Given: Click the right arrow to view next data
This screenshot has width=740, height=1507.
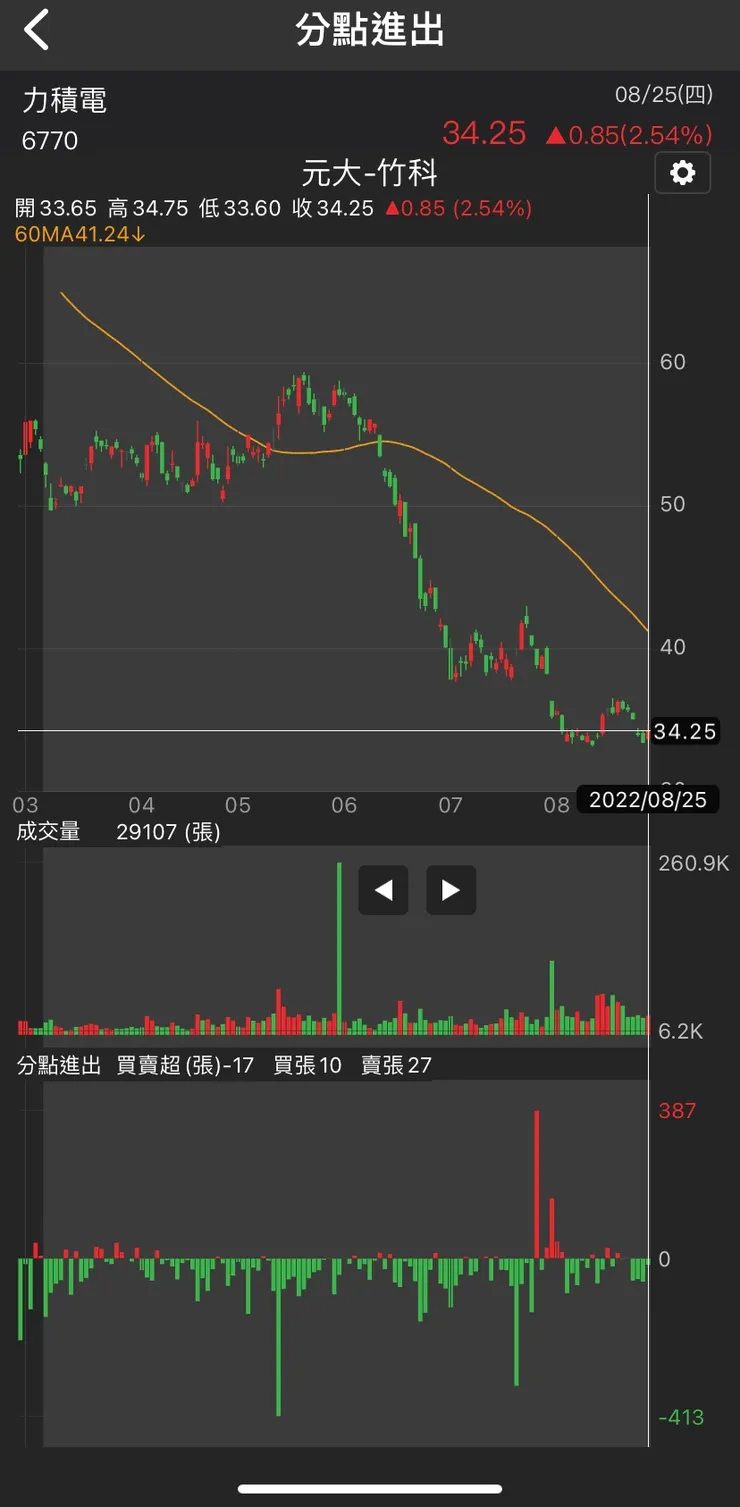Looking at the screenshot, I should [x=451, y=890].
